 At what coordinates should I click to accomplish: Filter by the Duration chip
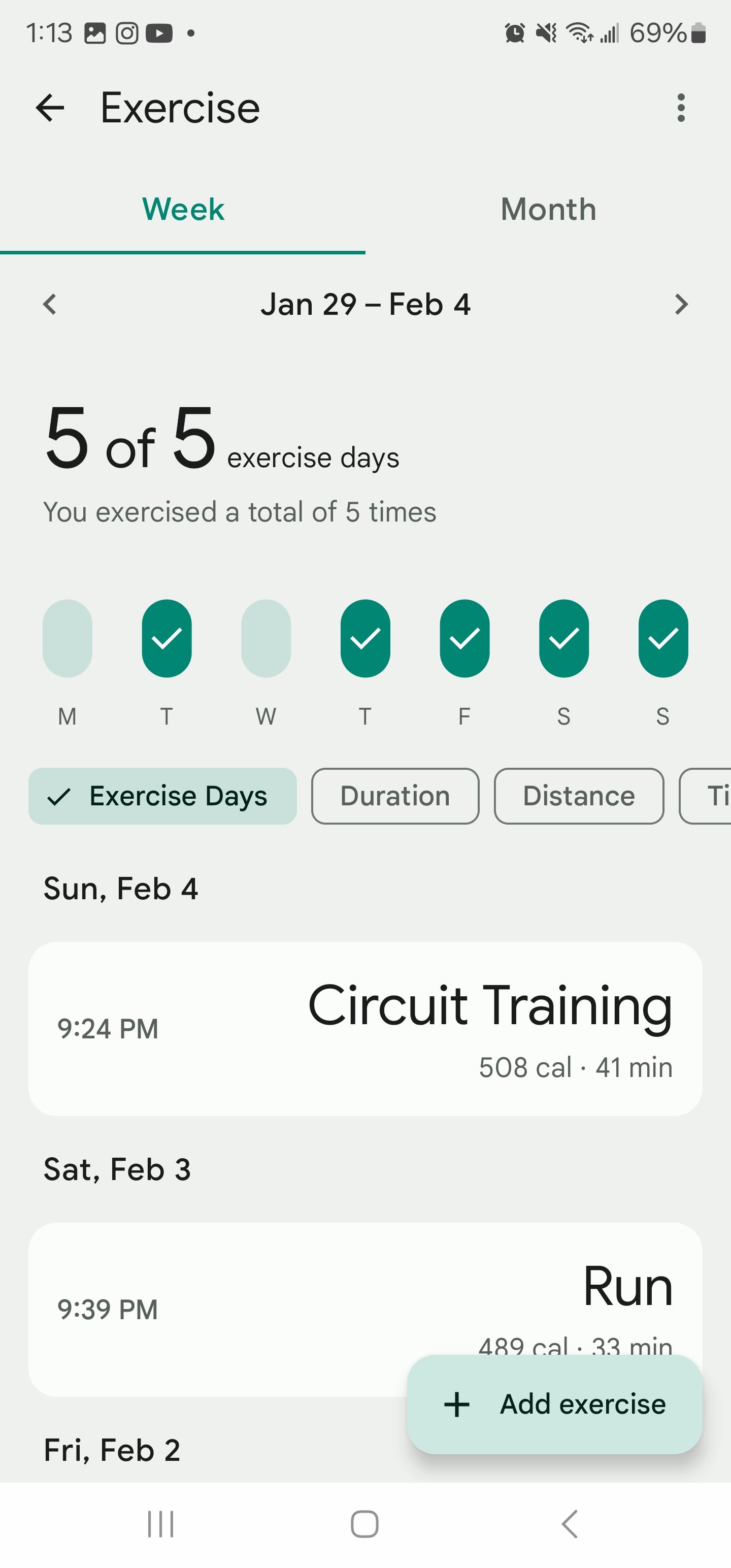395,796
